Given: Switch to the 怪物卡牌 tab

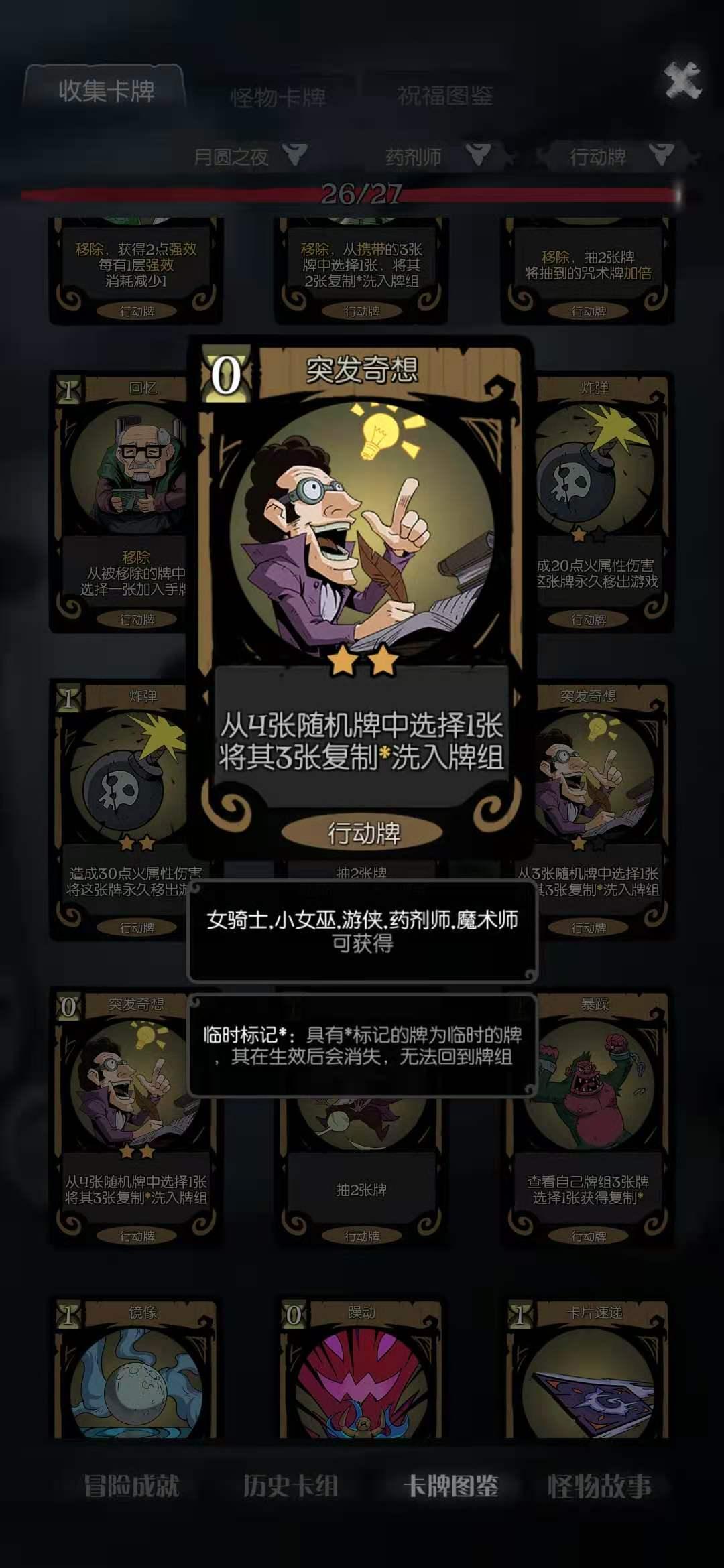Looking at the screenshot, I should (x=278, y=98).
